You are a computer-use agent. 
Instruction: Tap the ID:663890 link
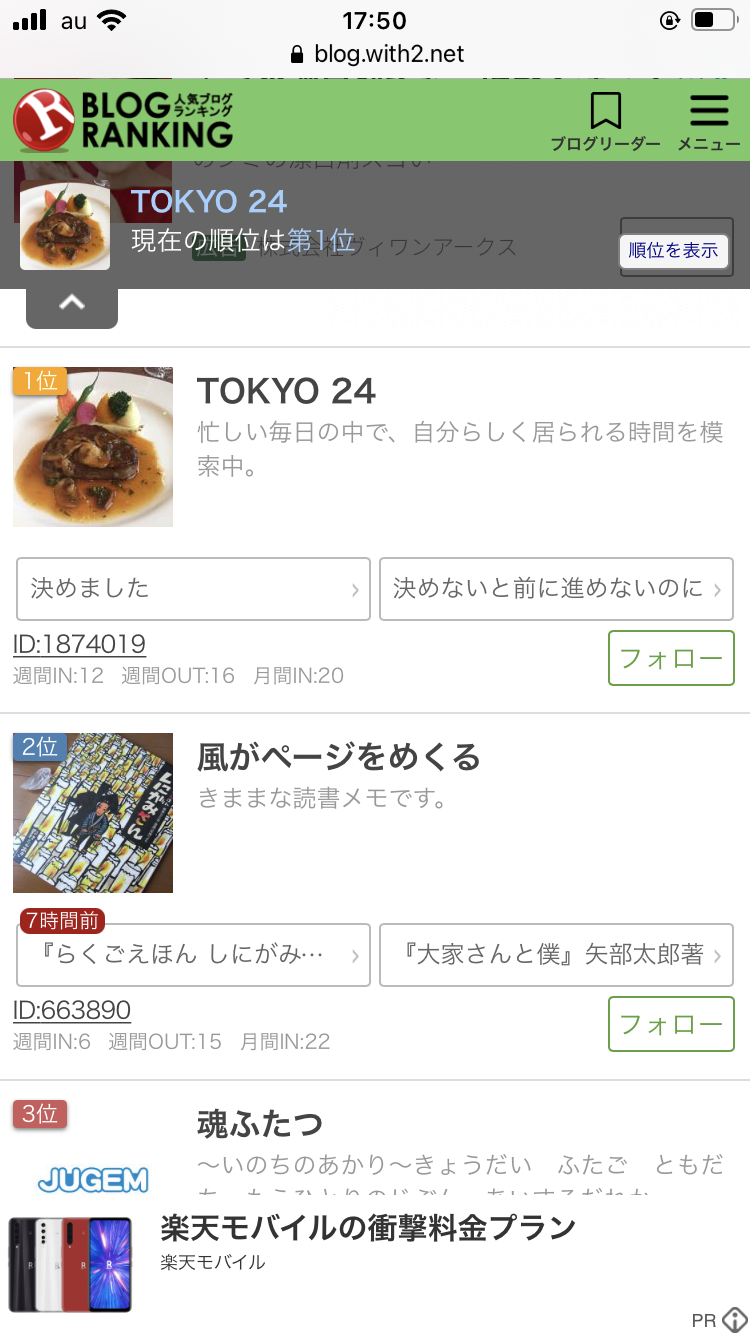click(72, 1009)
